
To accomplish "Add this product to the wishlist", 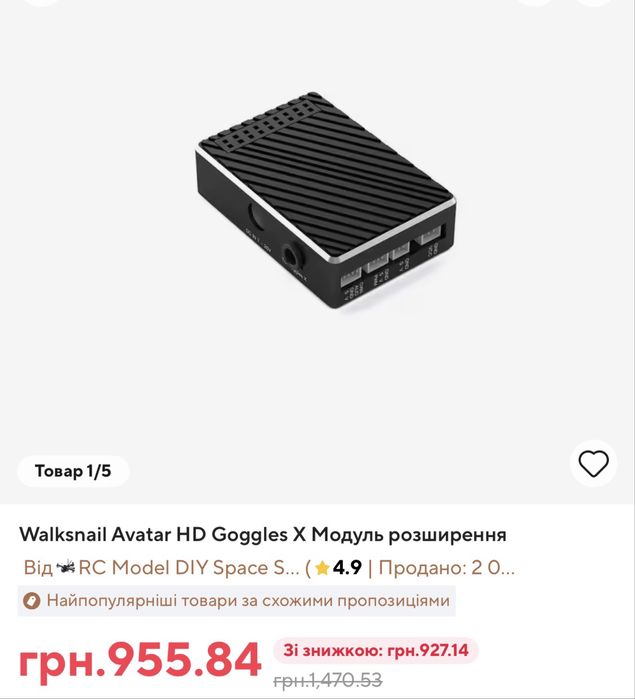I will click(593, 464).
